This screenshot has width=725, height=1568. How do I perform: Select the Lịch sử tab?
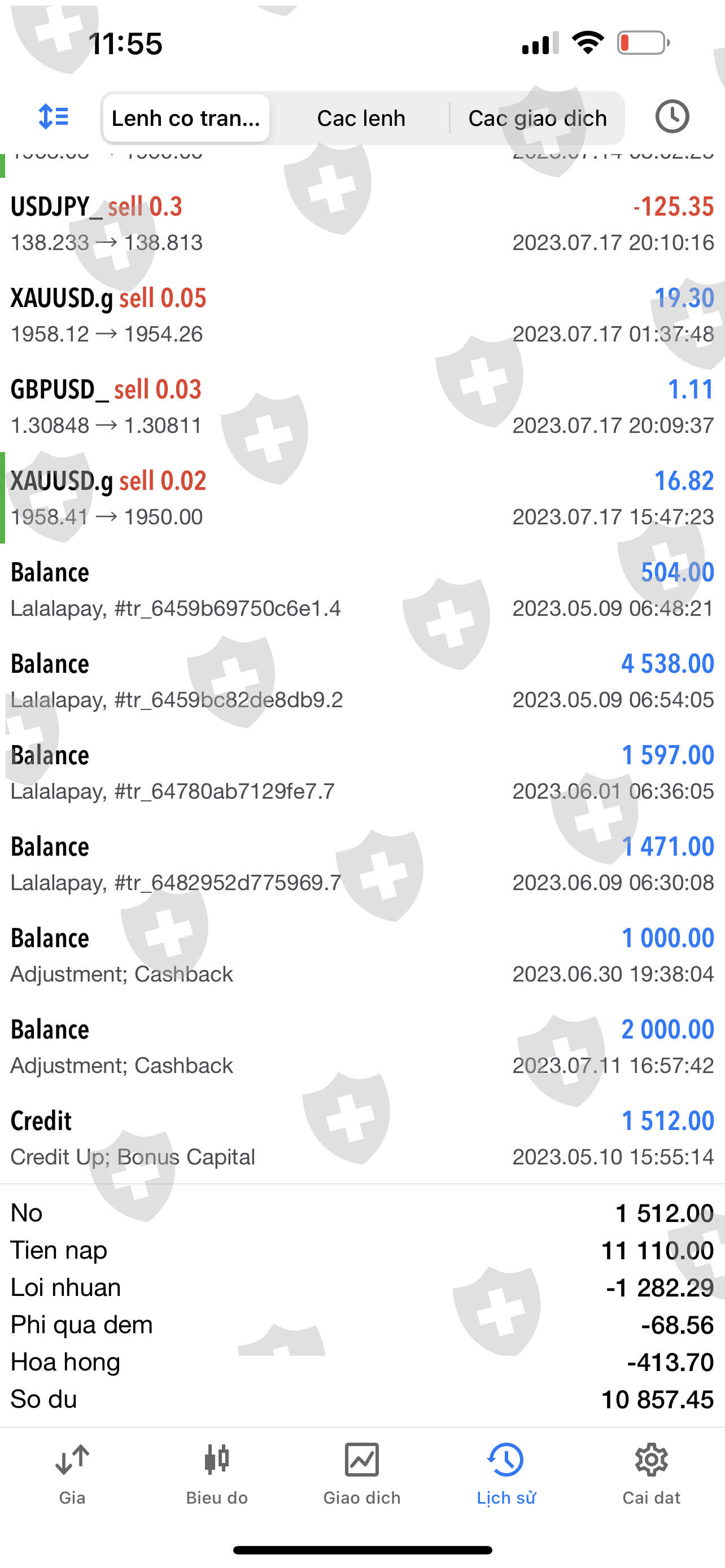pyautogui.click(x=506, y=1472)
